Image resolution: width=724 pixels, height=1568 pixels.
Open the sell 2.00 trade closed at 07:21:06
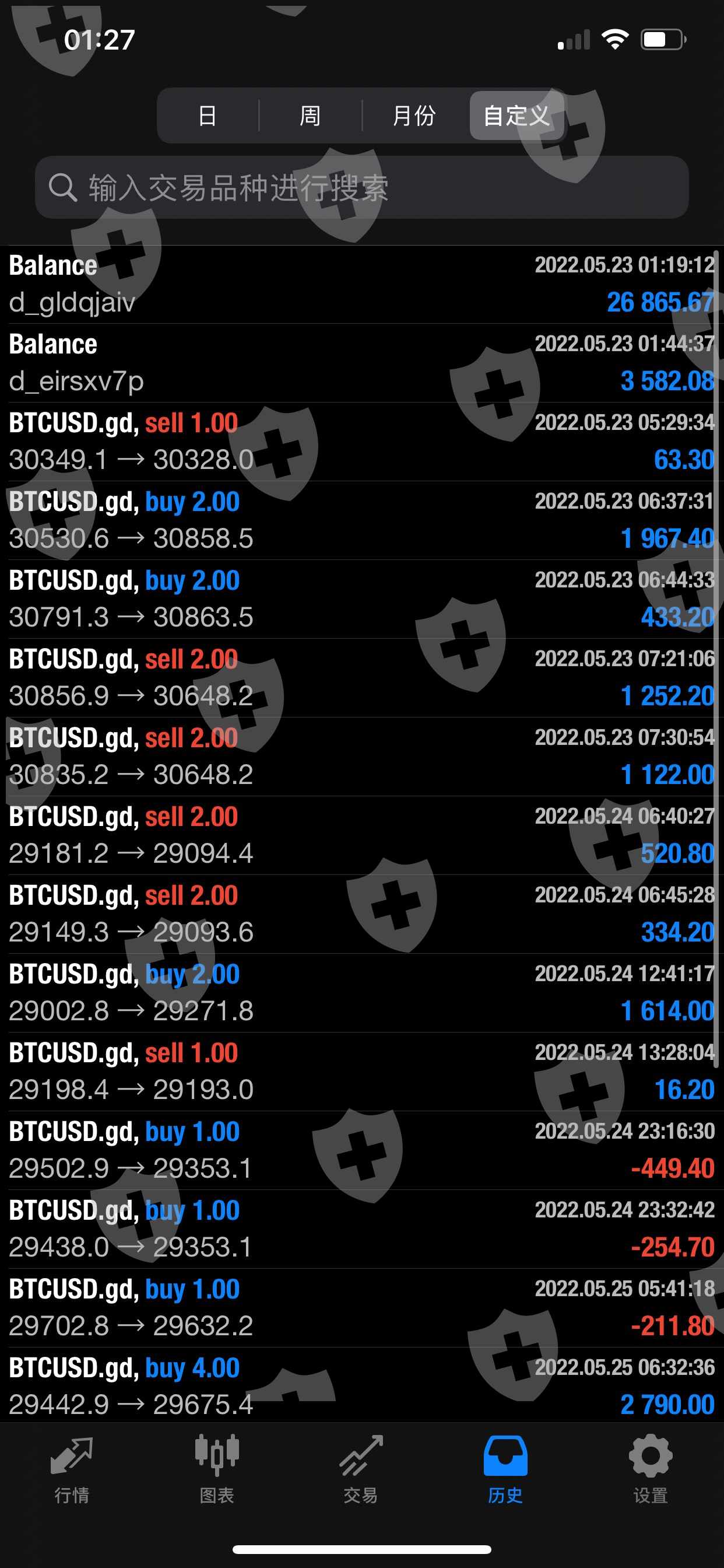point(361,677)
